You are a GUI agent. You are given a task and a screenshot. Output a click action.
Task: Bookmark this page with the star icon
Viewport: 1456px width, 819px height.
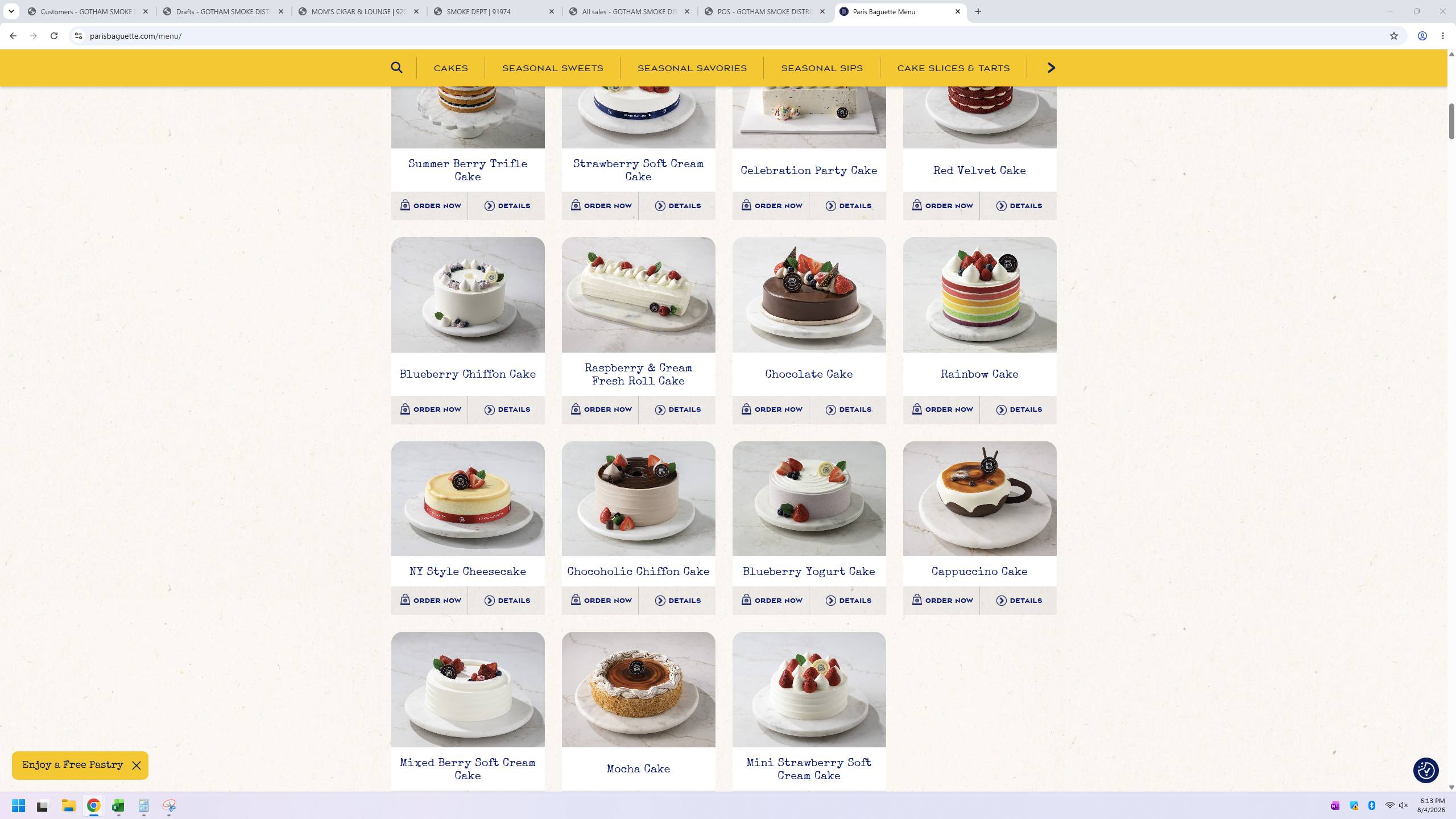click(x=1393, y=36)
